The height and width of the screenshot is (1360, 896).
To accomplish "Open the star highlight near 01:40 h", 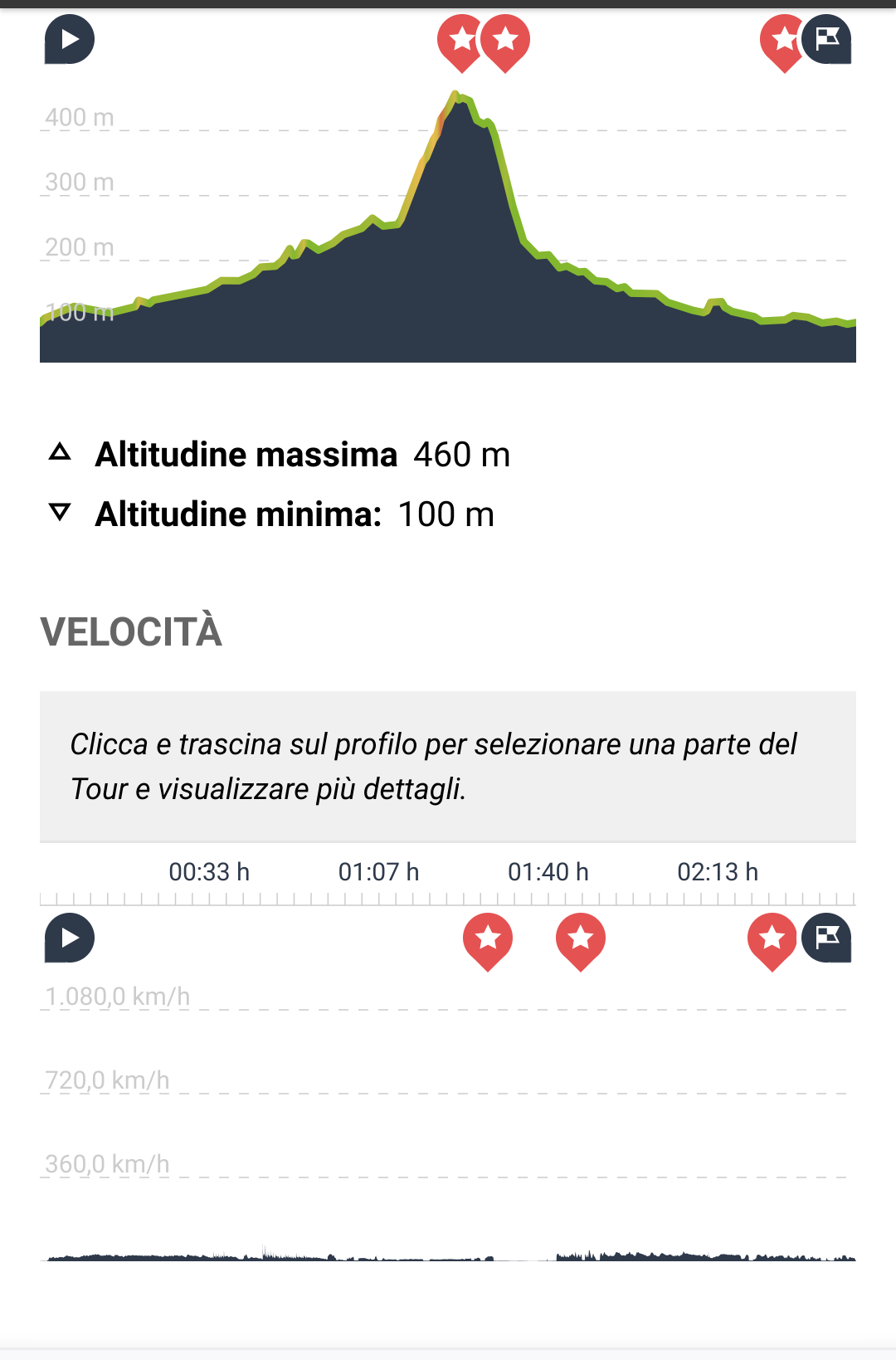I will pyautogui.click(x=581, y=938).
